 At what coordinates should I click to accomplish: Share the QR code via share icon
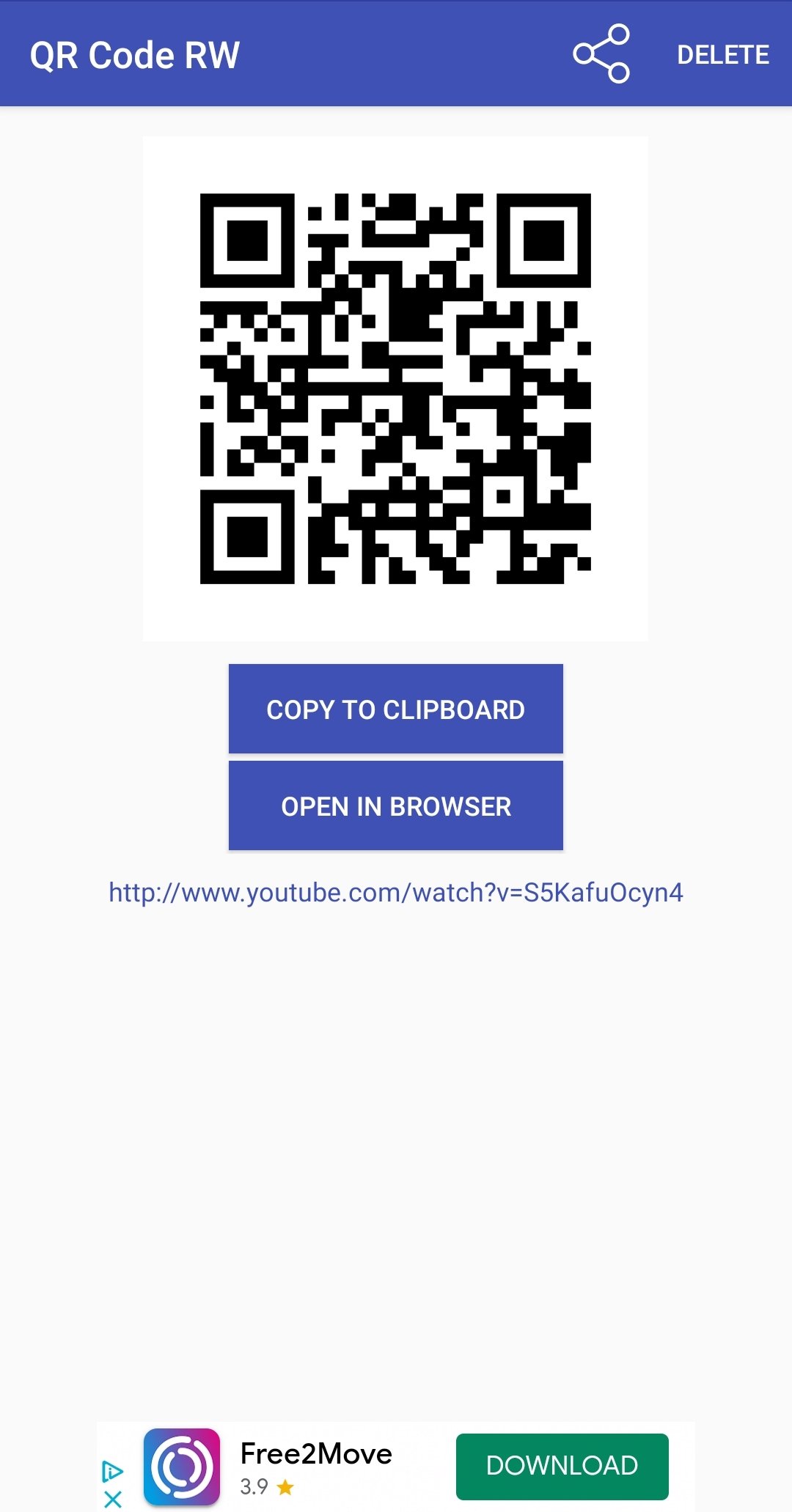click(x=601, y=54)
